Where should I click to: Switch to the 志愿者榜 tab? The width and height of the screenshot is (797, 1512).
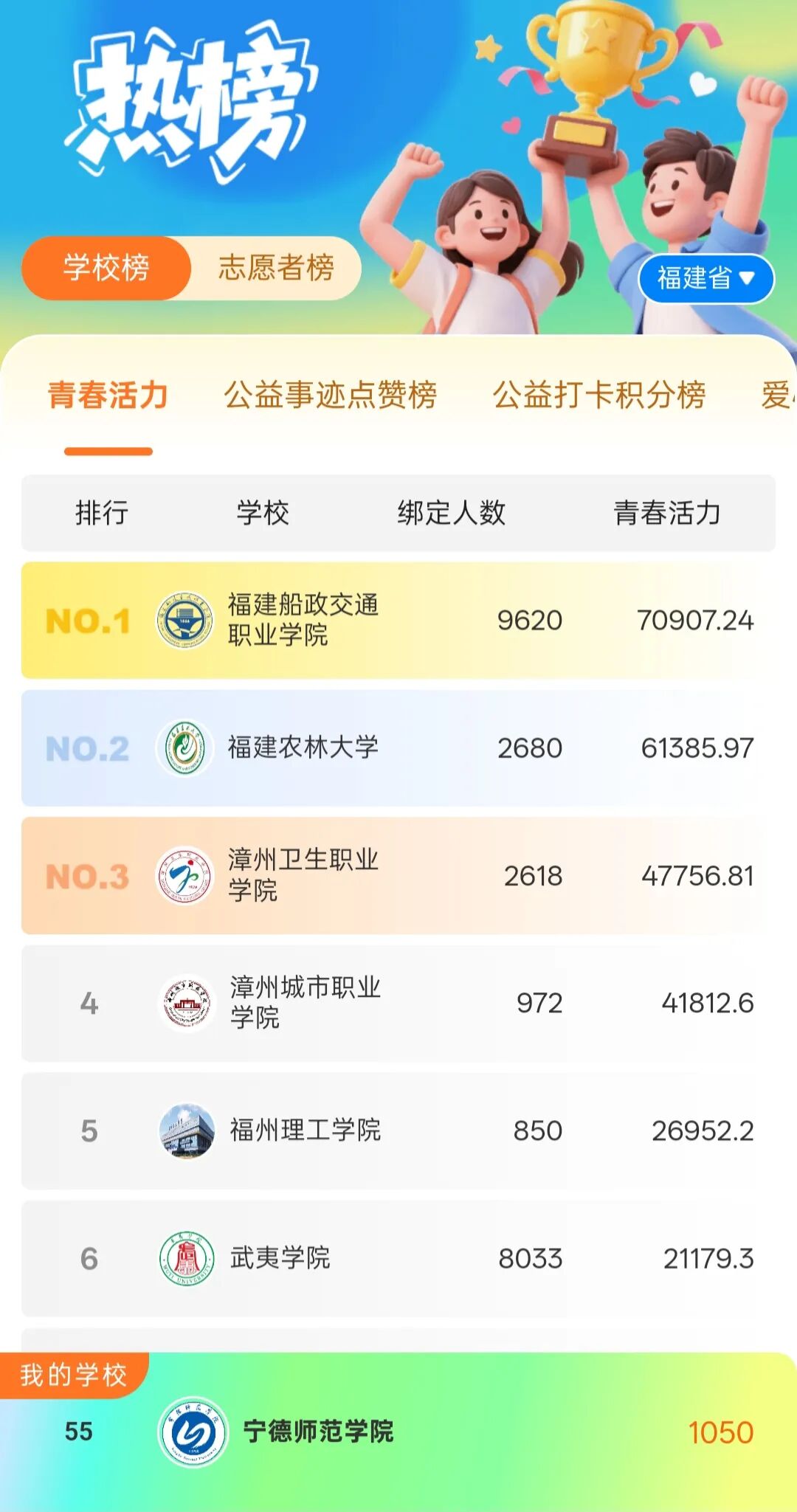tap(275, 268)
